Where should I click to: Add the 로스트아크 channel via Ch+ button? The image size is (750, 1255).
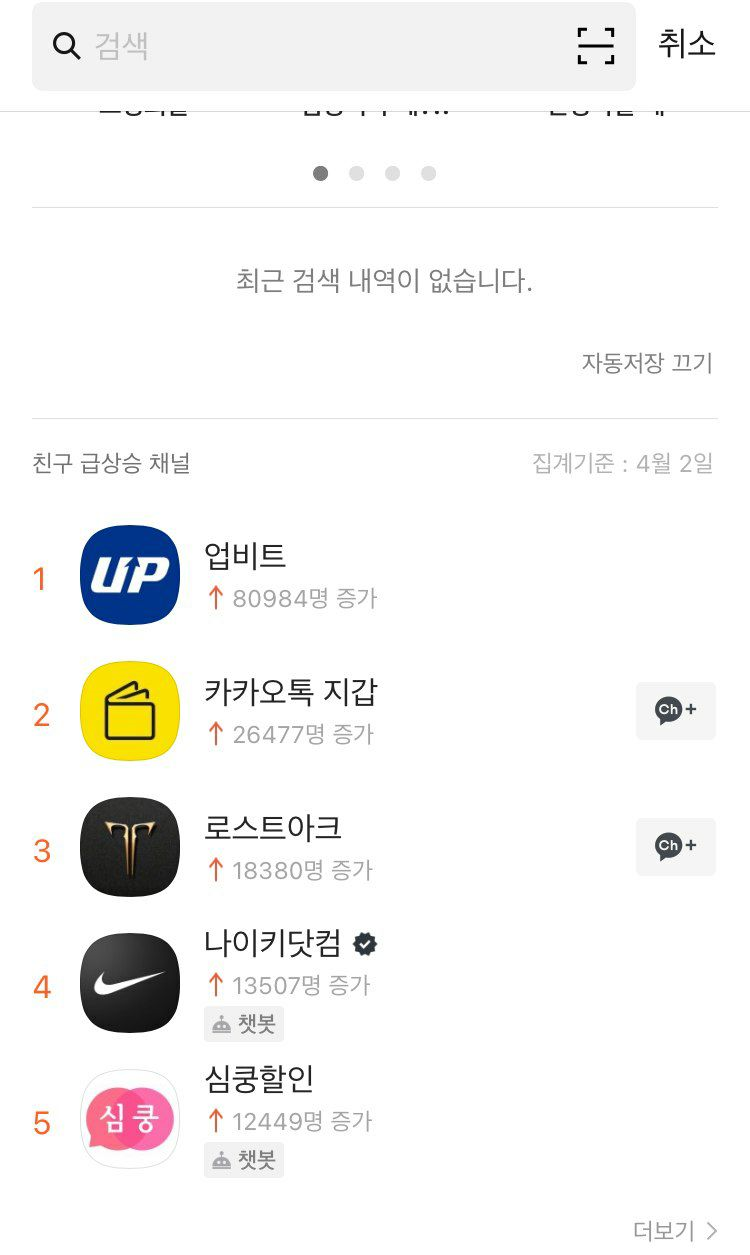pyautogui.click(x=676, y=847)
